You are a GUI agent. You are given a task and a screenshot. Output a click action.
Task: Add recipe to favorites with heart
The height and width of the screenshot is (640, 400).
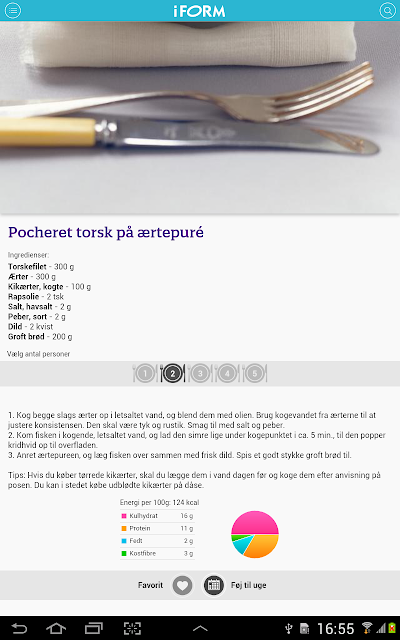[x=182, y=585]
